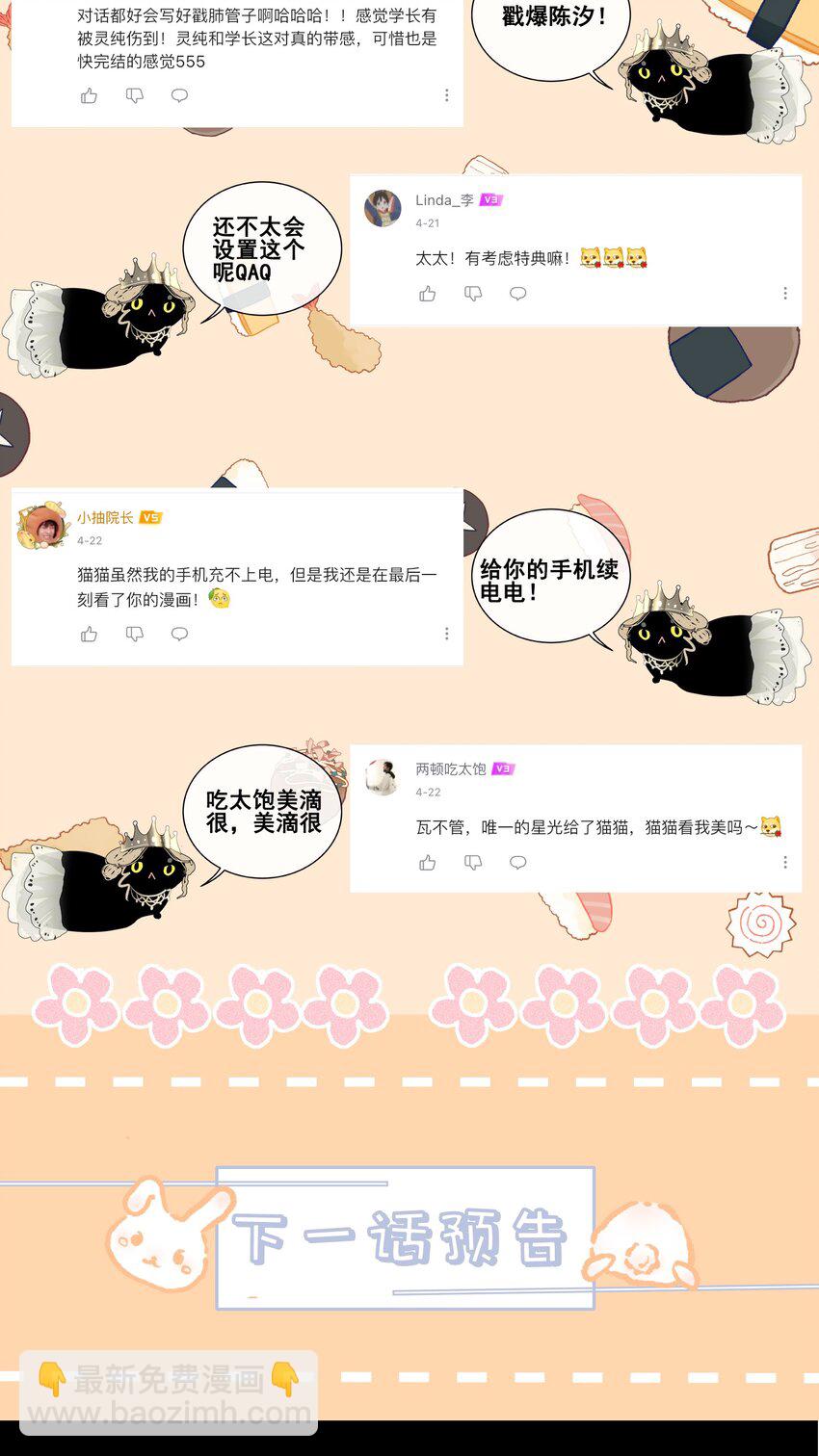Open the comment bubble on 两顿吃太饱's comment
Image resolution: width=819 pixels, height=1456 pixels.
point(518,862)
